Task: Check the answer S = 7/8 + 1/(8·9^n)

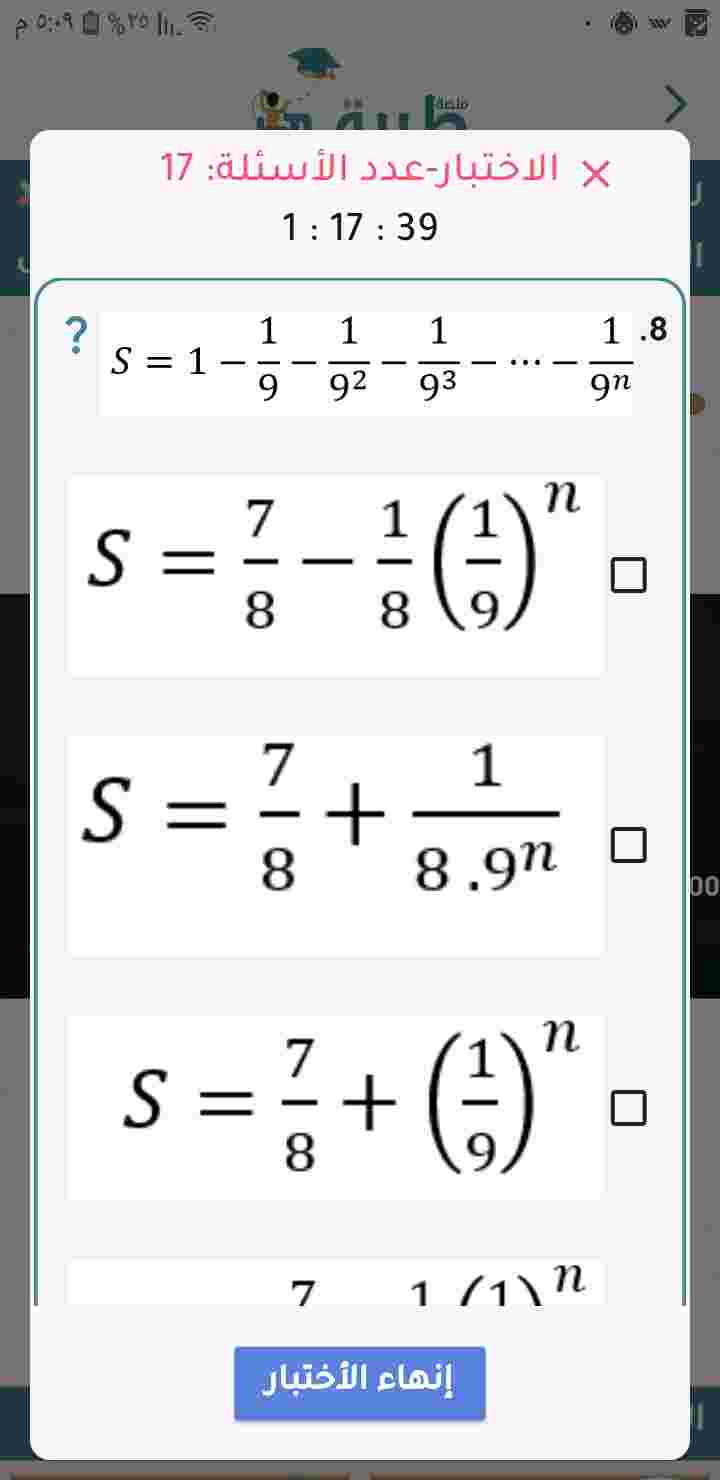Action: click(628, 845)
